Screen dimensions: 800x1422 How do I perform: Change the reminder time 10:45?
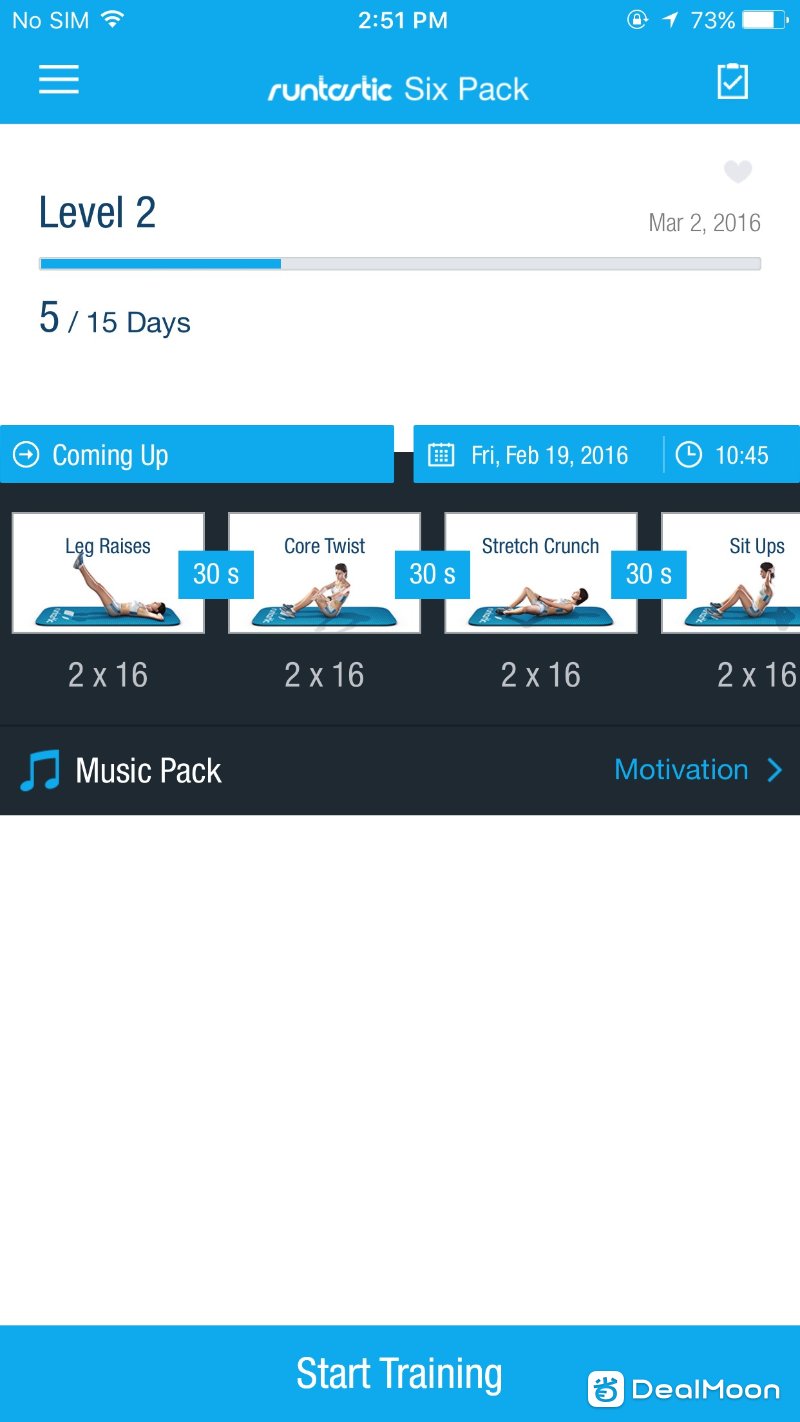coord(731,455)
